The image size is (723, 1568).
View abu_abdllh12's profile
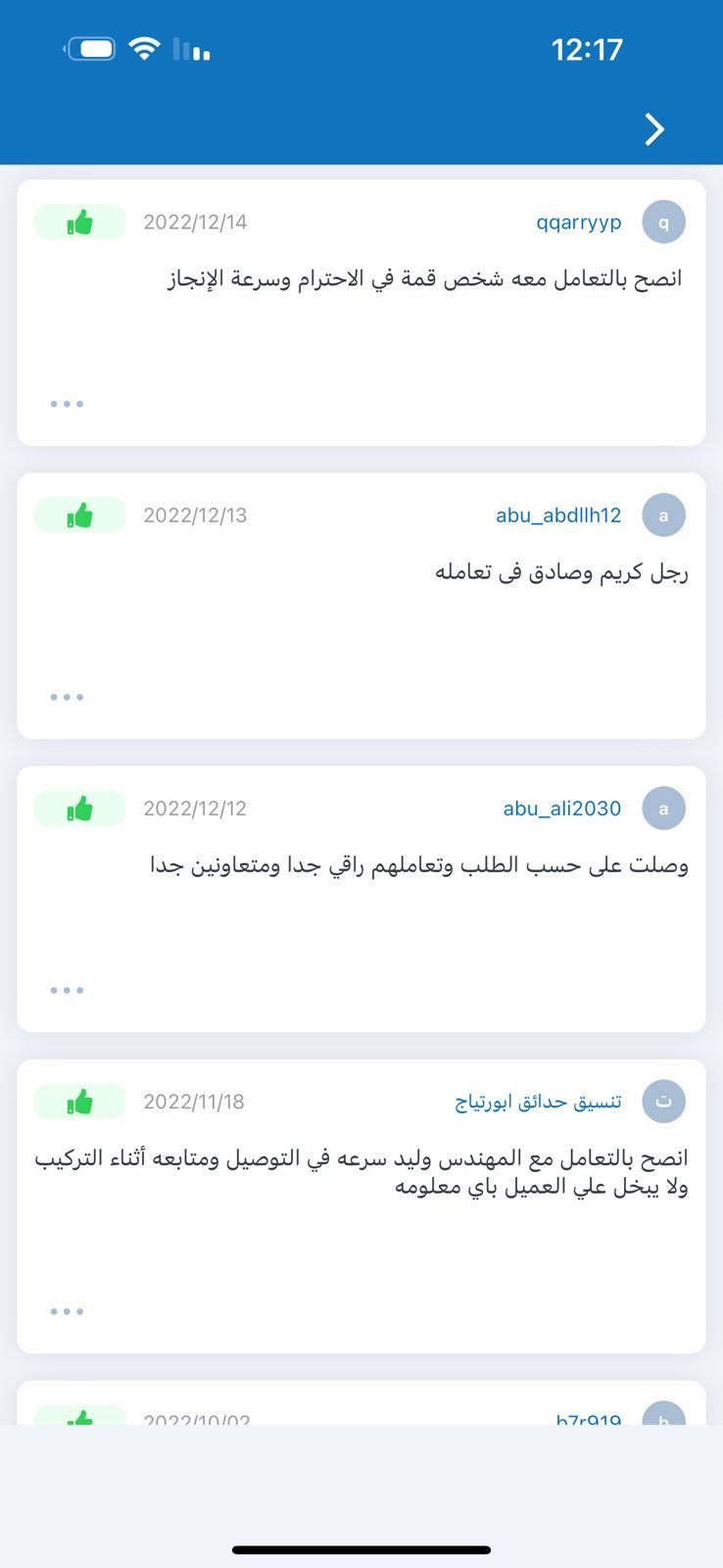click(x=557, y=515)
